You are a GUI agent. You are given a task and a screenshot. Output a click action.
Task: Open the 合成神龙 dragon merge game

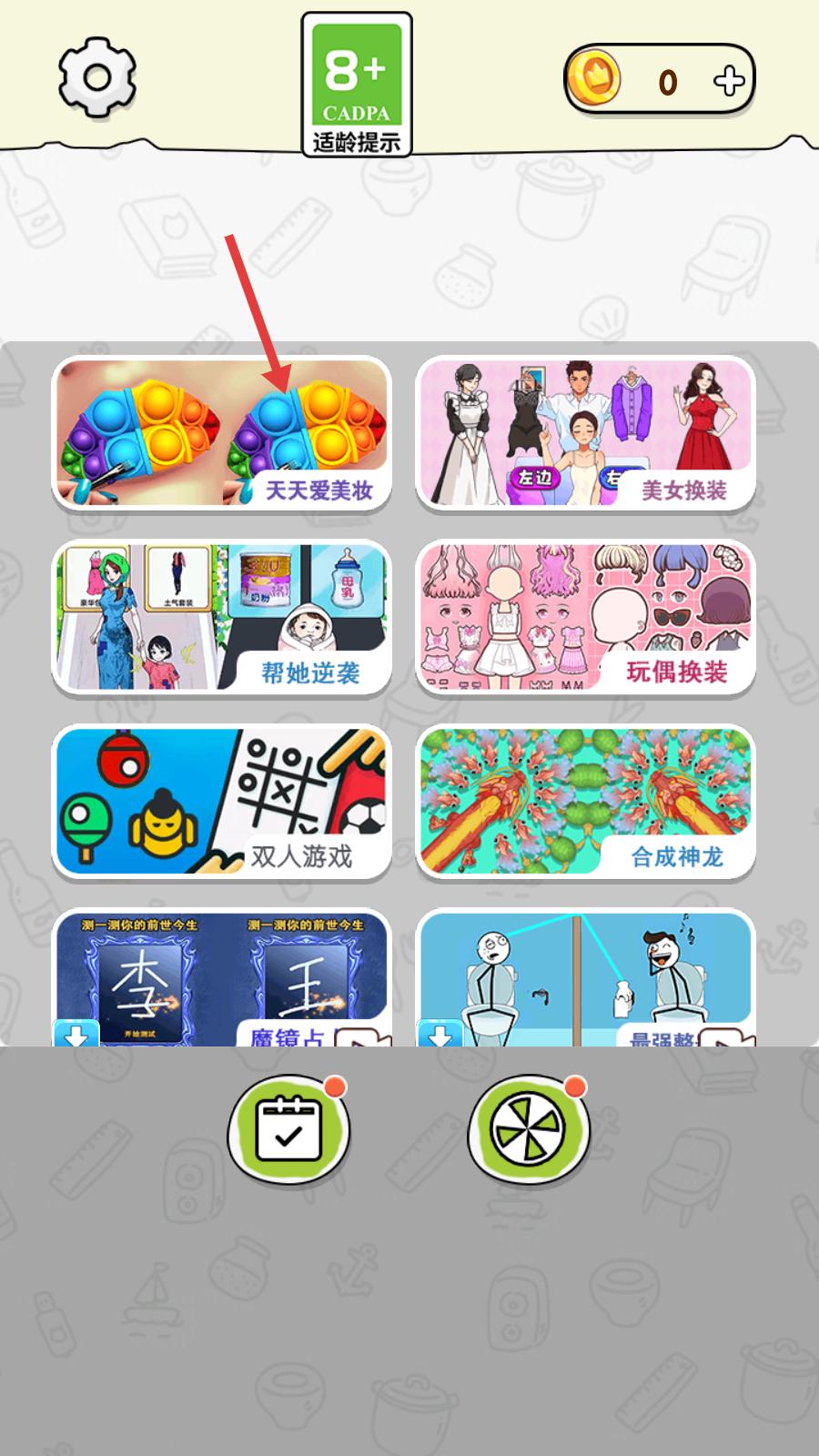point(585,802)
